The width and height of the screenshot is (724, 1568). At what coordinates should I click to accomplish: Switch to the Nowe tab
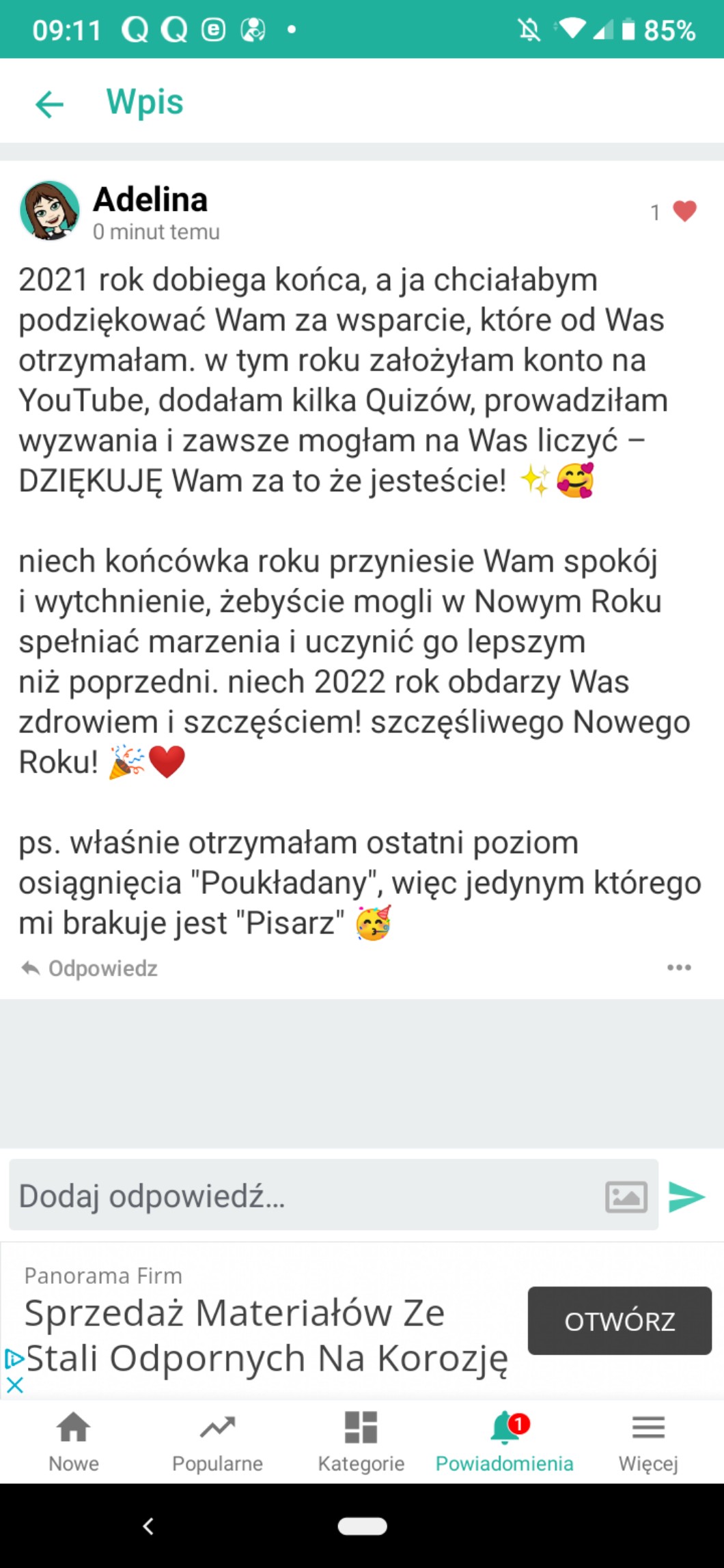[x=74, y=1442]
